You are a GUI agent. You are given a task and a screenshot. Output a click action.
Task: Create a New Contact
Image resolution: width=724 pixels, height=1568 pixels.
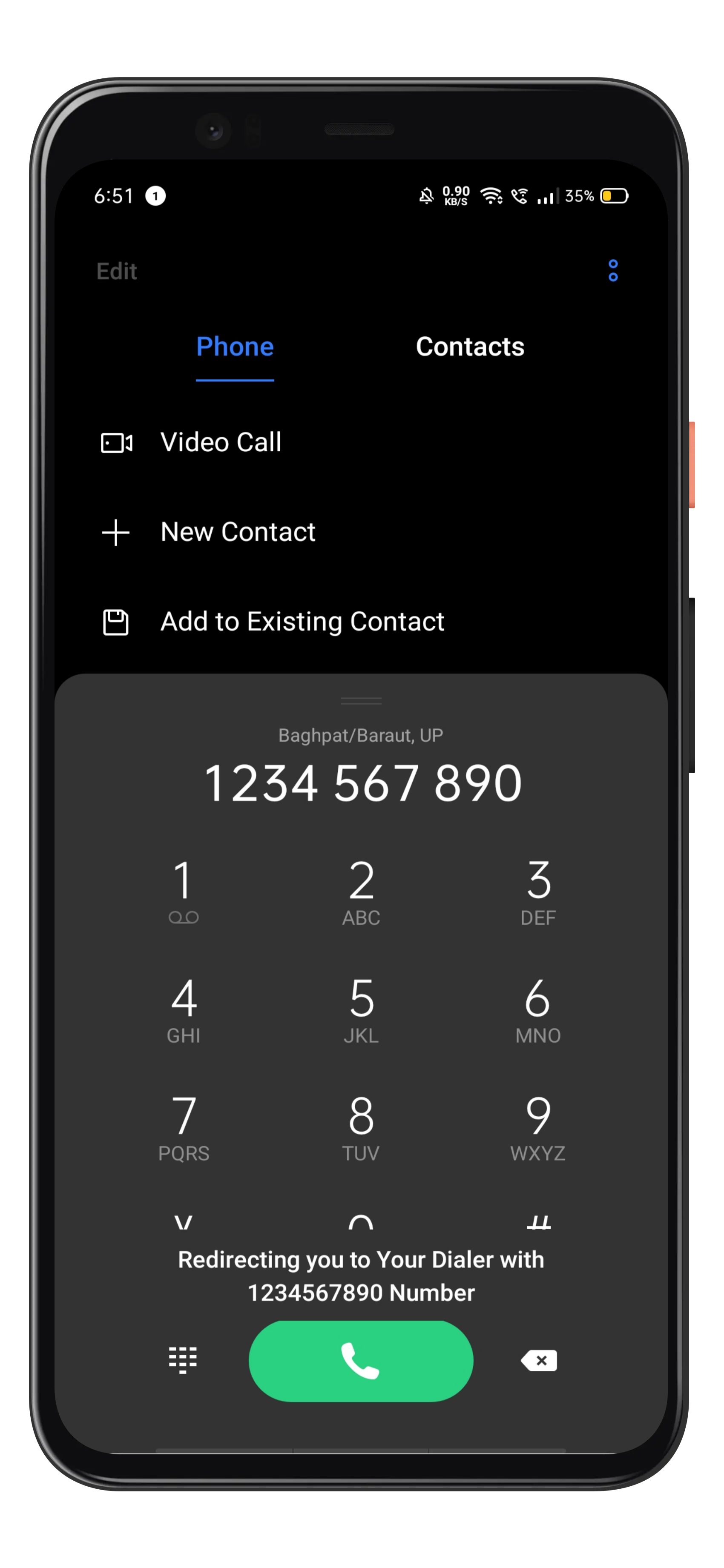(x=237, y=531)
